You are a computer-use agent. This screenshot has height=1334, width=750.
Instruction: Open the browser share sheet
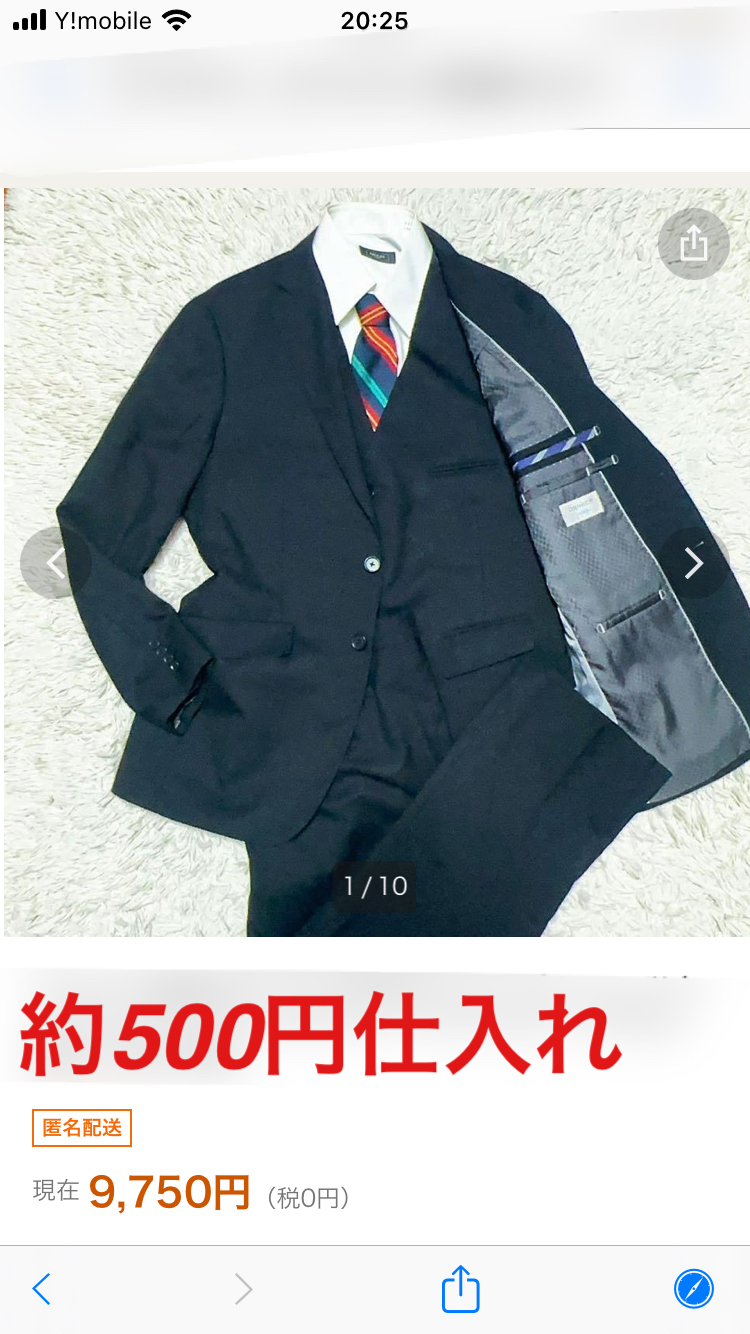pos(460,1289)
